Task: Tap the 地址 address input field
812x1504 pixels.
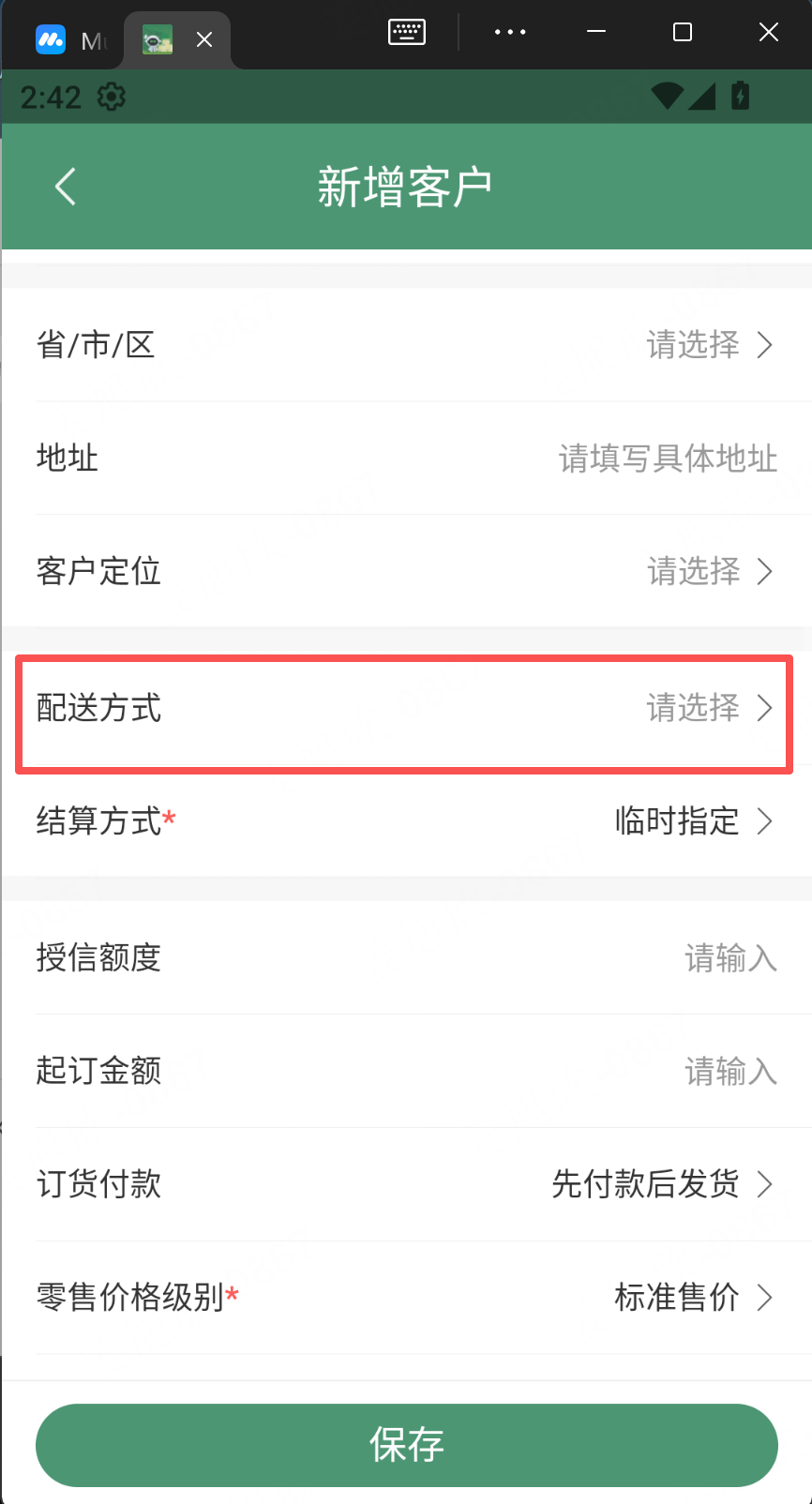Action: [x=667, y=459]
